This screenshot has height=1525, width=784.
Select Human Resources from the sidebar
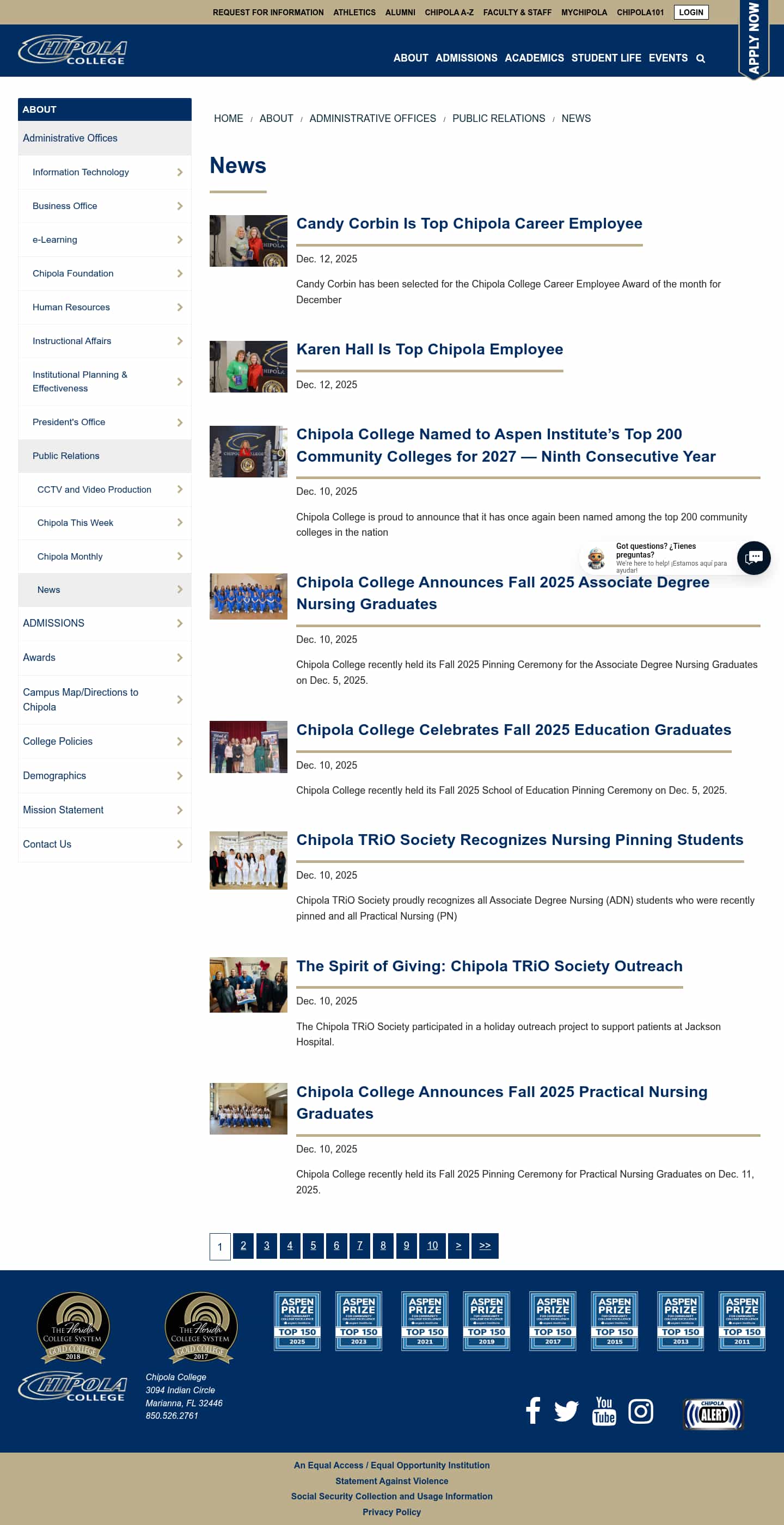click(x=71, y=307)
